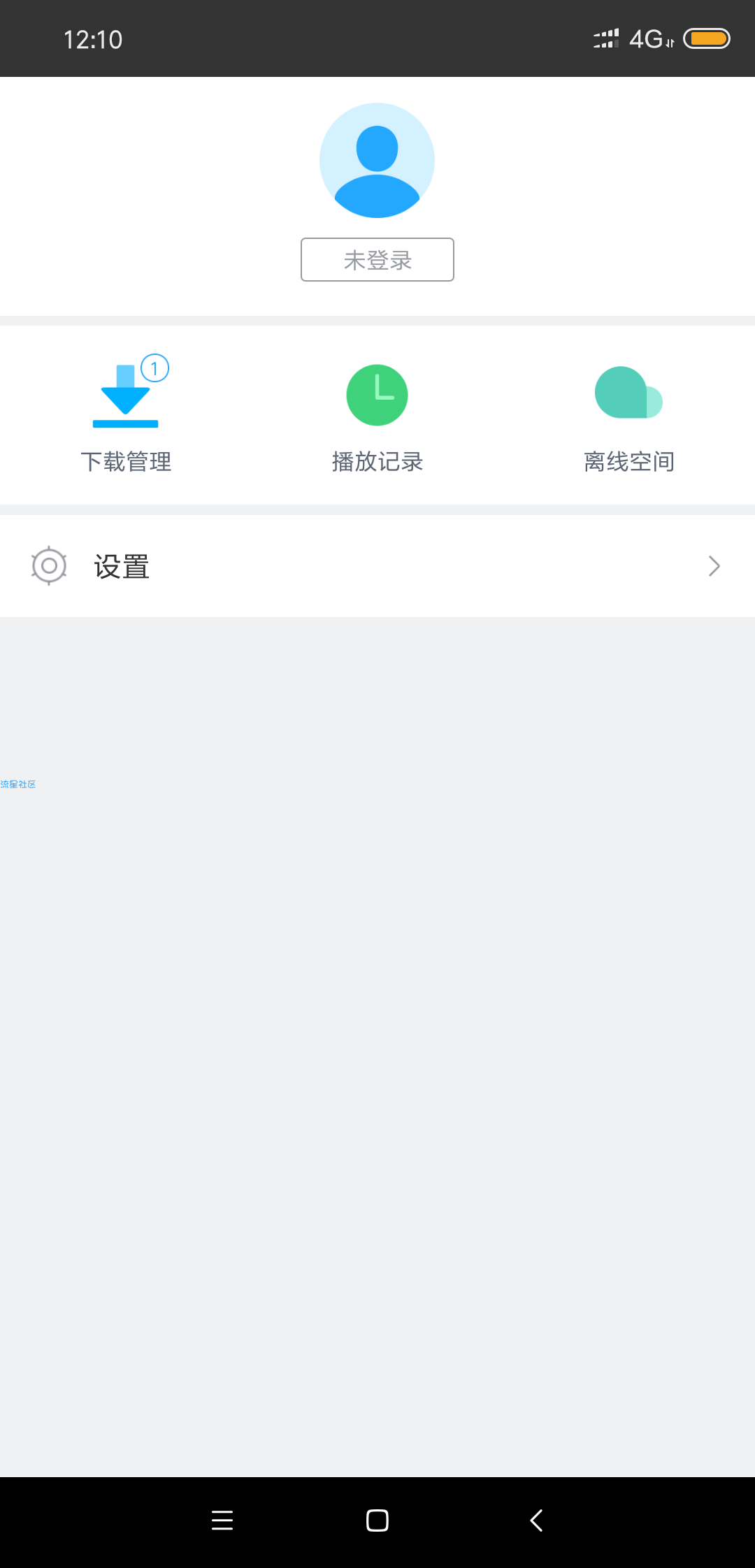
Task: Go to the system home screen
Action: [x=377, y=1520]
